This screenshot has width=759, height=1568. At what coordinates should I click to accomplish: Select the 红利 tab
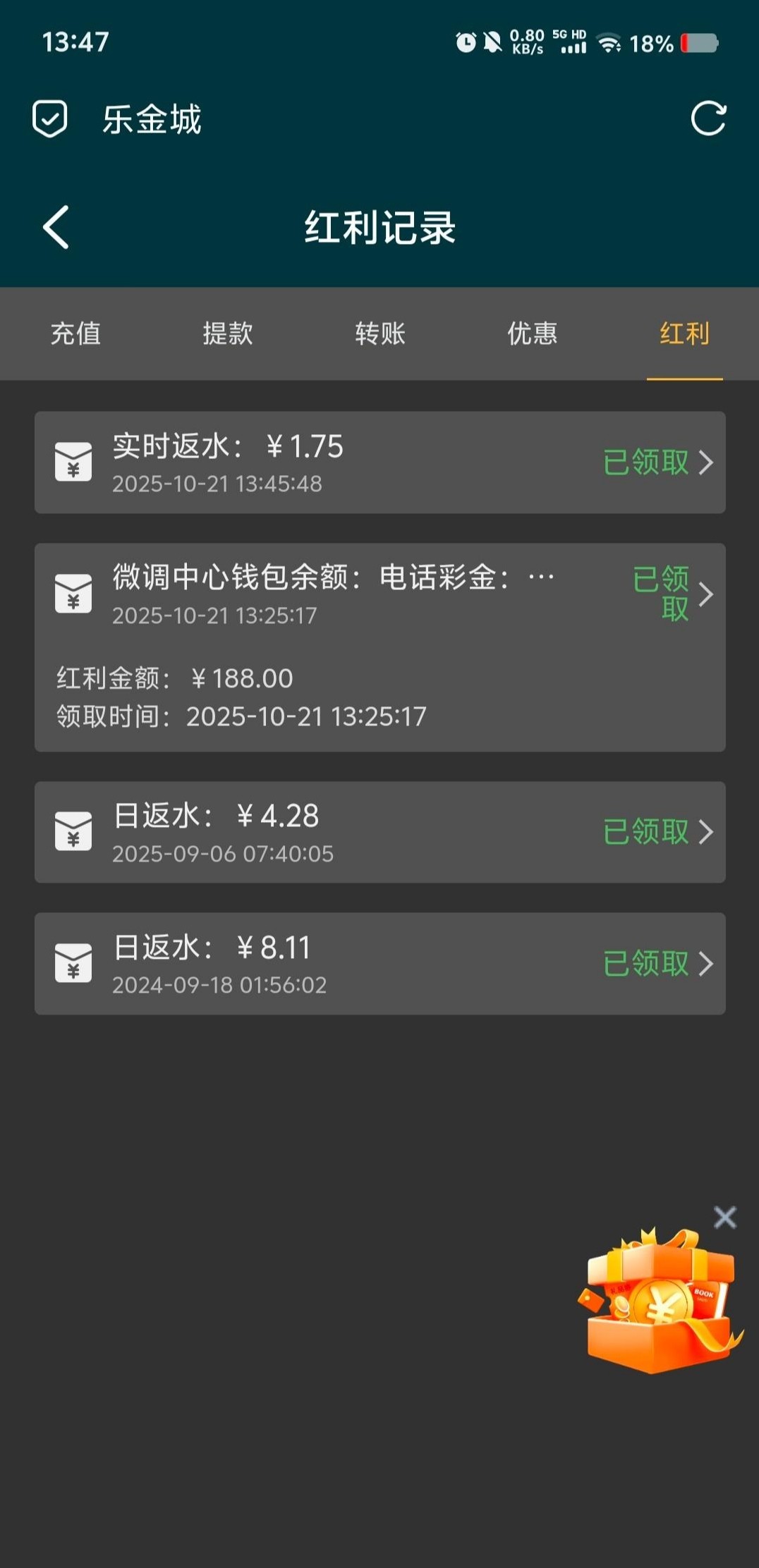684,333
